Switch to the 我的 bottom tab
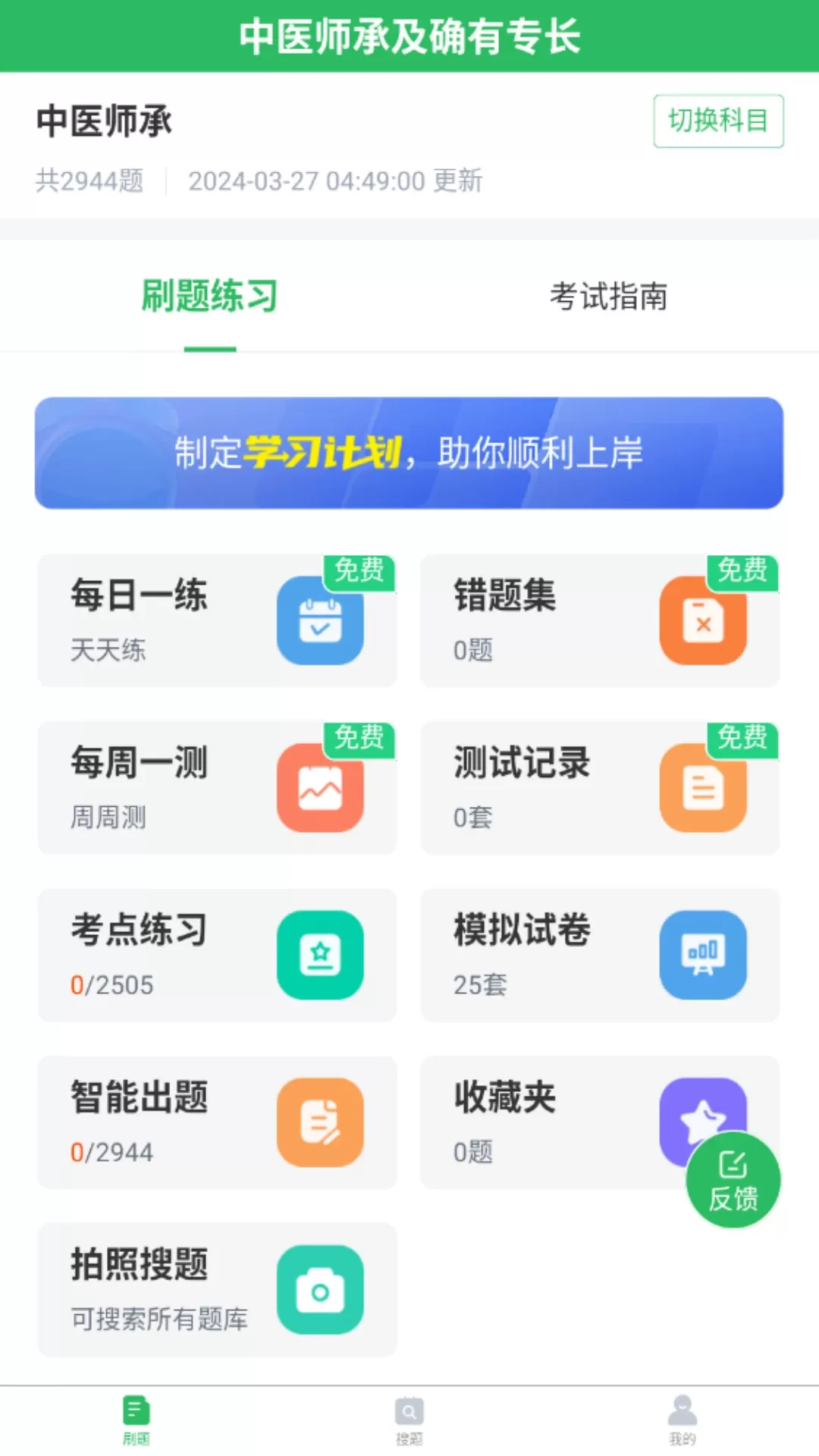The image size is (819, 1456). click(682, 1420)
